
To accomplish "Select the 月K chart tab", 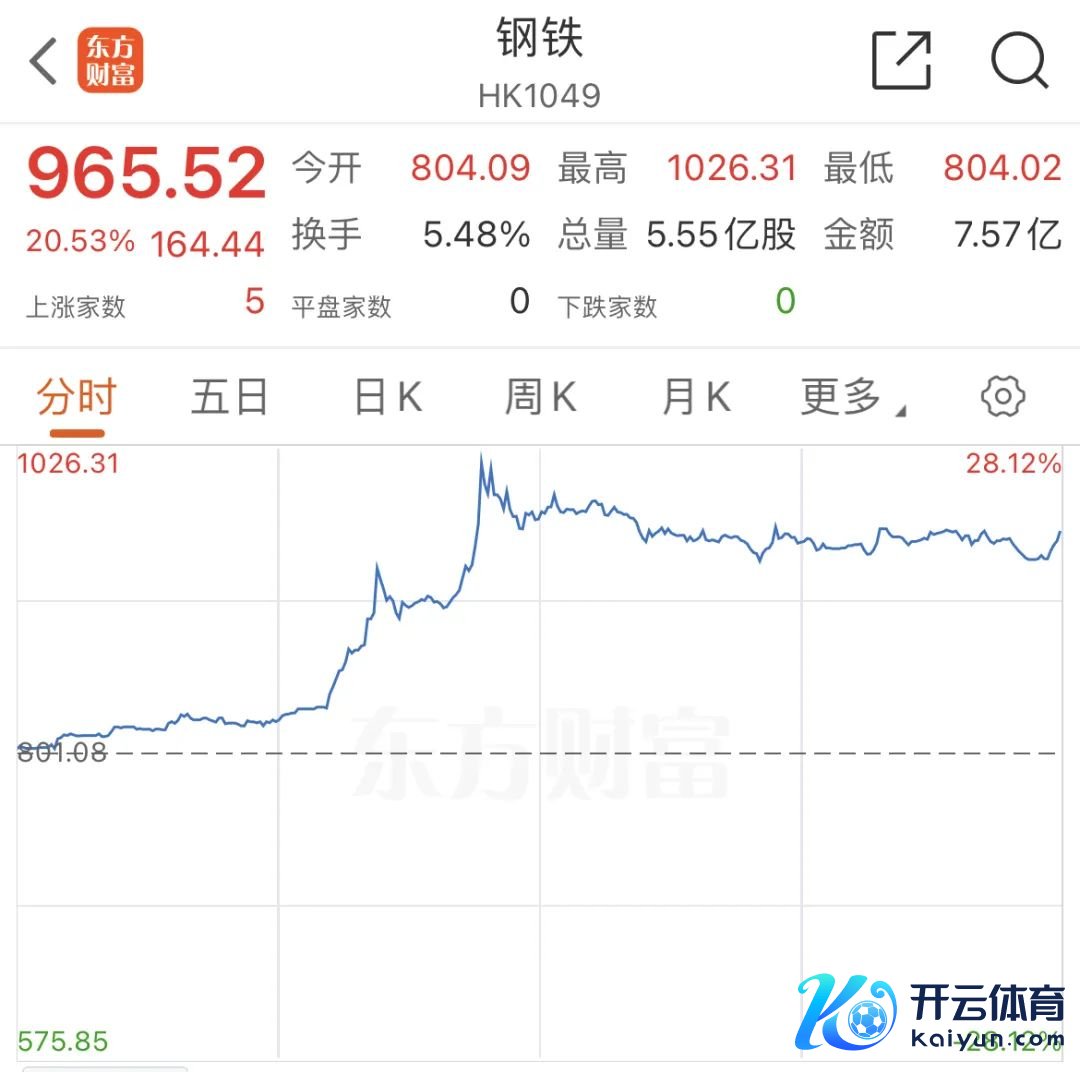I will [696, 397].
